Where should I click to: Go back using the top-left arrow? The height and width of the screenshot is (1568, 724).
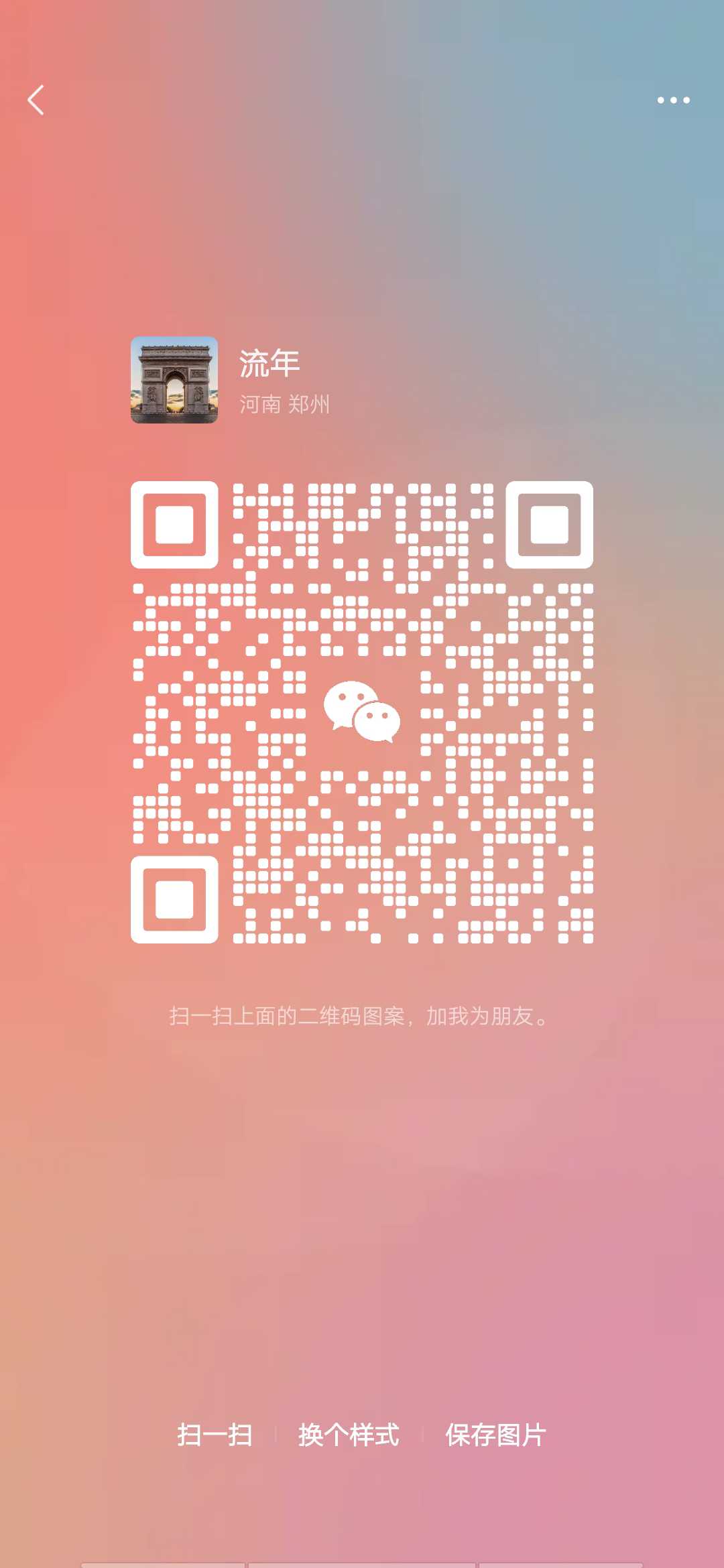point(36,100)
